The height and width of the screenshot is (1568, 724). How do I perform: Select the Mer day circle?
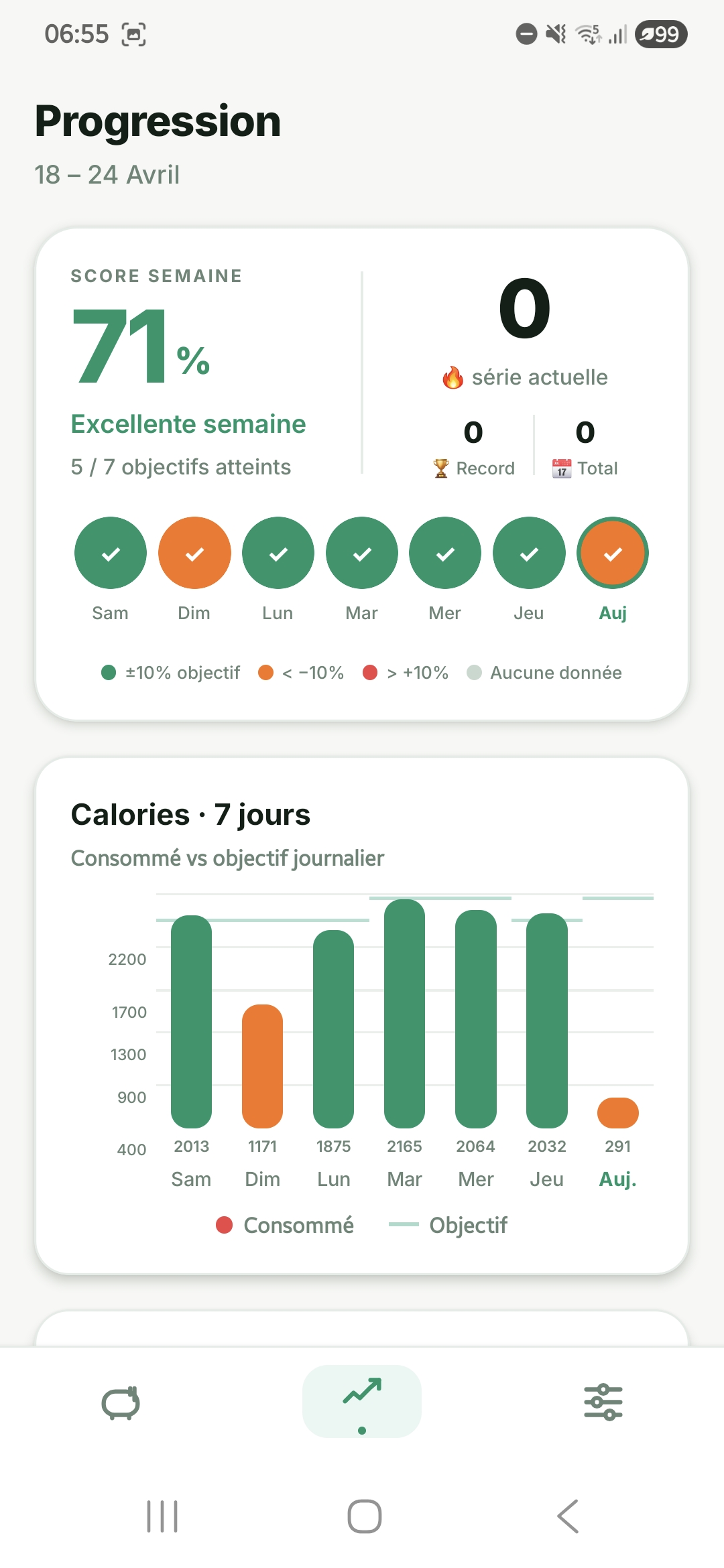(x=445, y=553)
